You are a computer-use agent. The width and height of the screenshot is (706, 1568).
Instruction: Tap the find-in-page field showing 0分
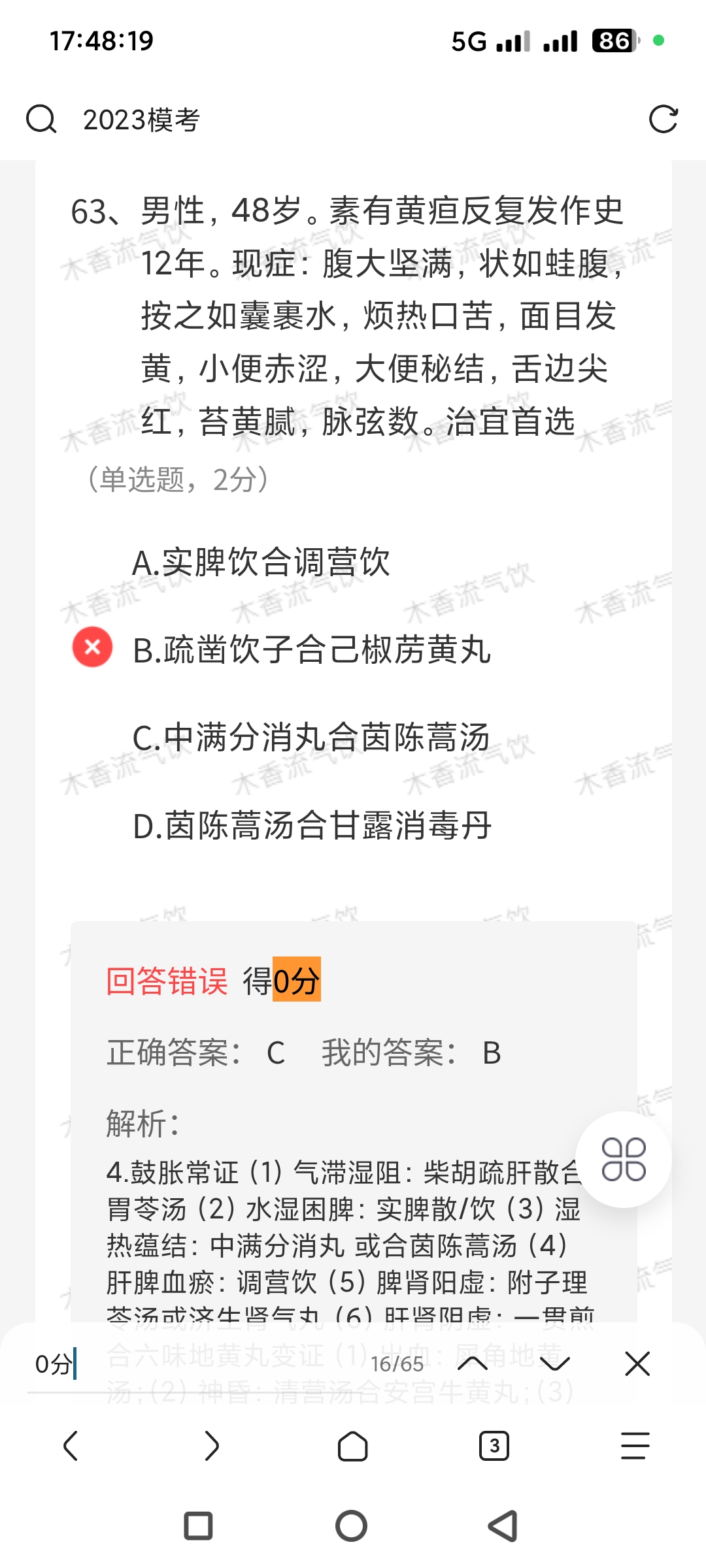click(x=196, y=1364)
